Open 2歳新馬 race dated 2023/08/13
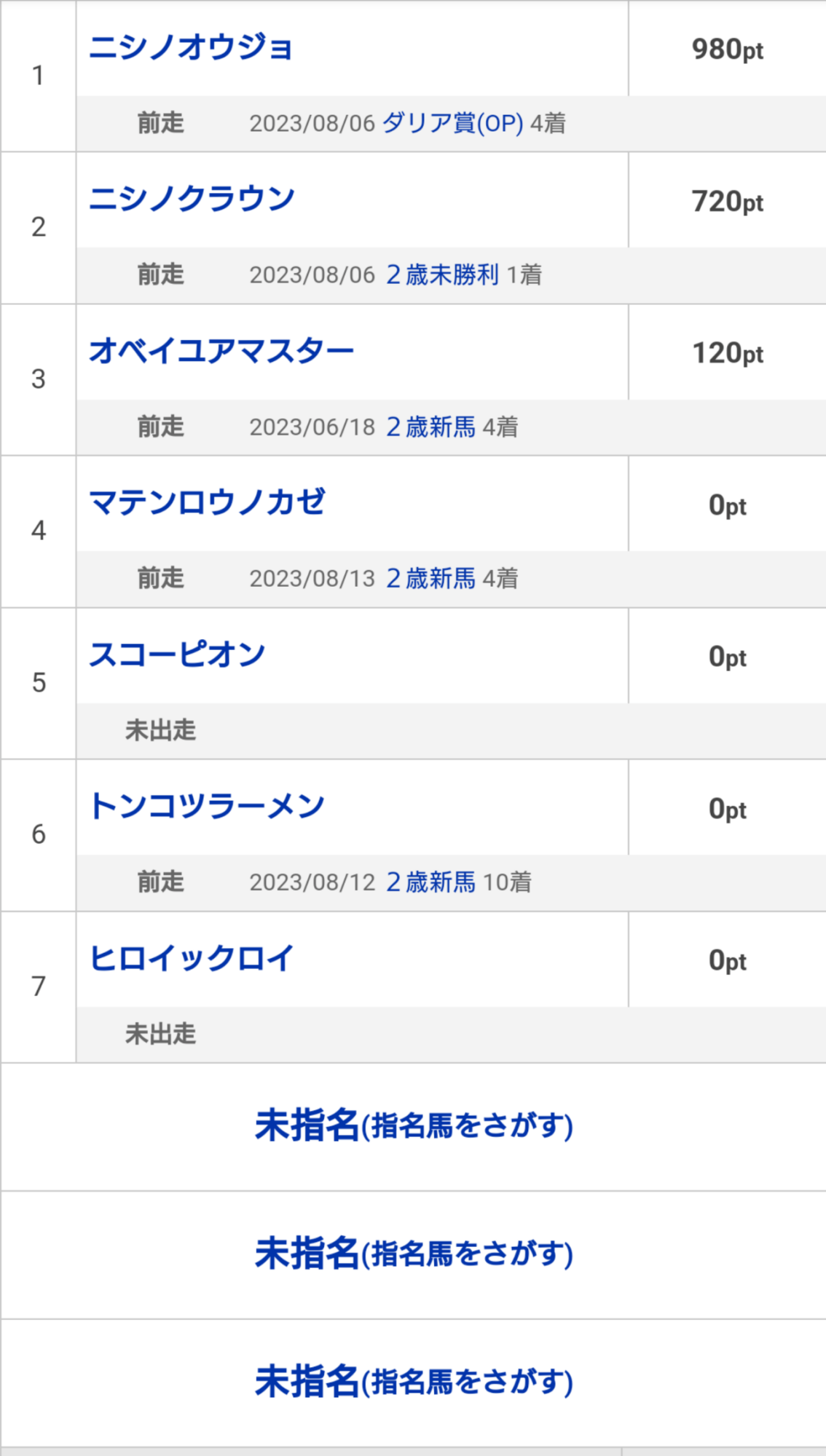The image size is (826, 1456). 430,579
